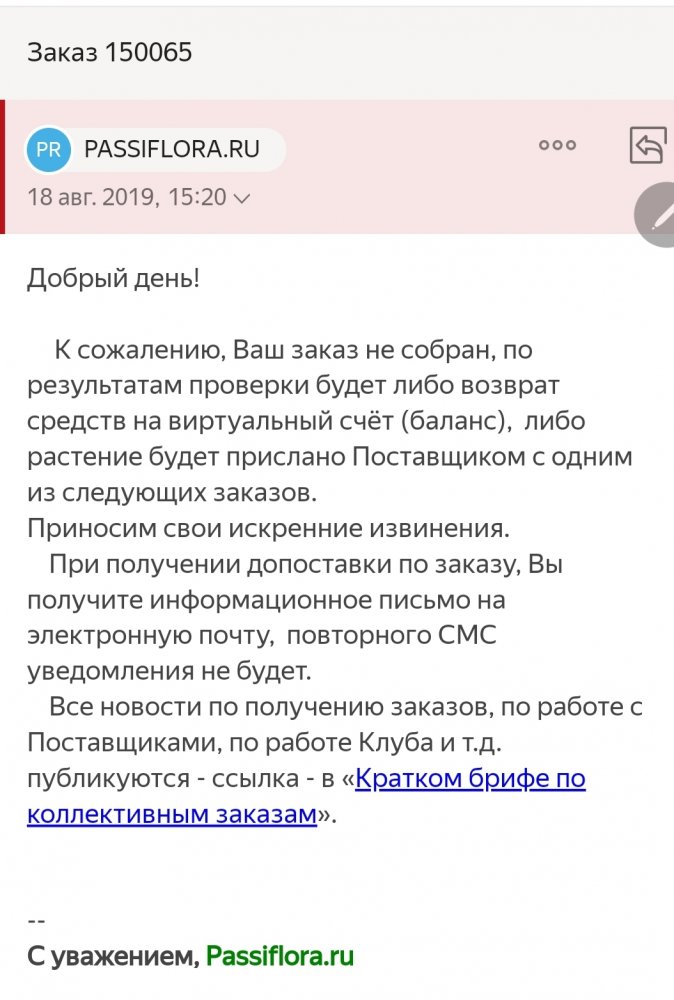674x1000 pixels.
Task: Tap the pencil compose button
Action: click(x=659, y=213)
